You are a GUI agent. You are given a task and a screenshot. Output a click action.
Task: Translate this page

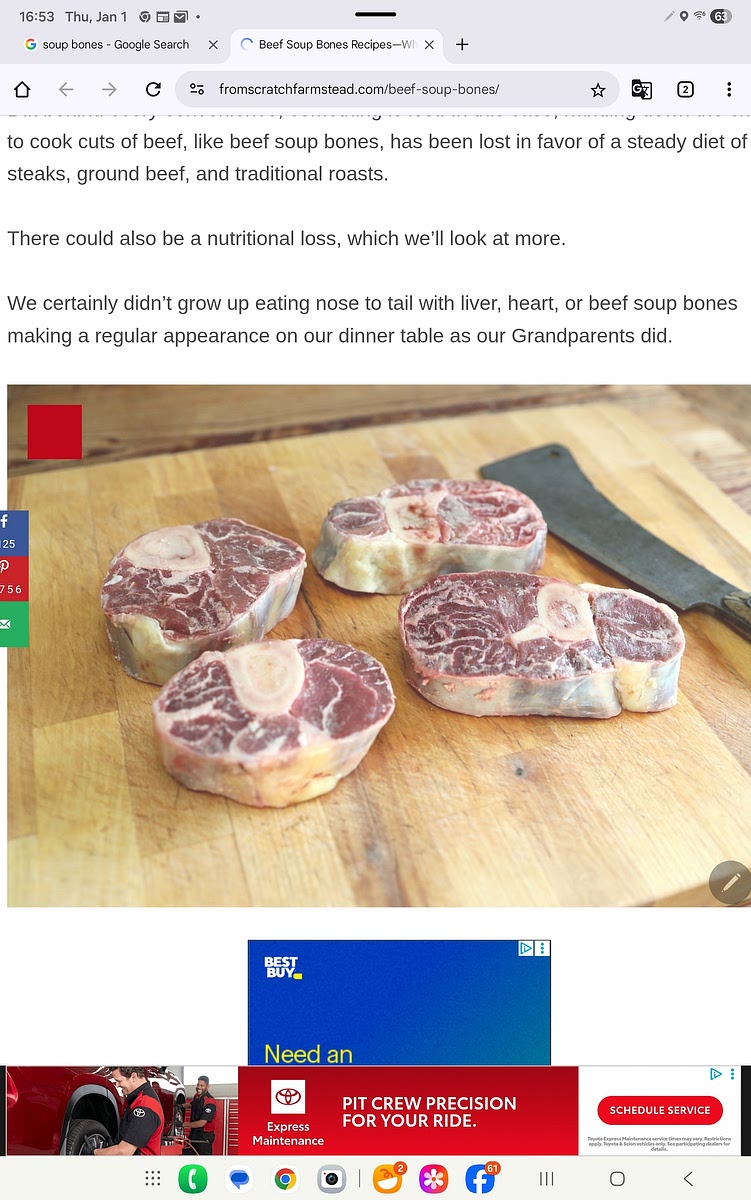641,90
